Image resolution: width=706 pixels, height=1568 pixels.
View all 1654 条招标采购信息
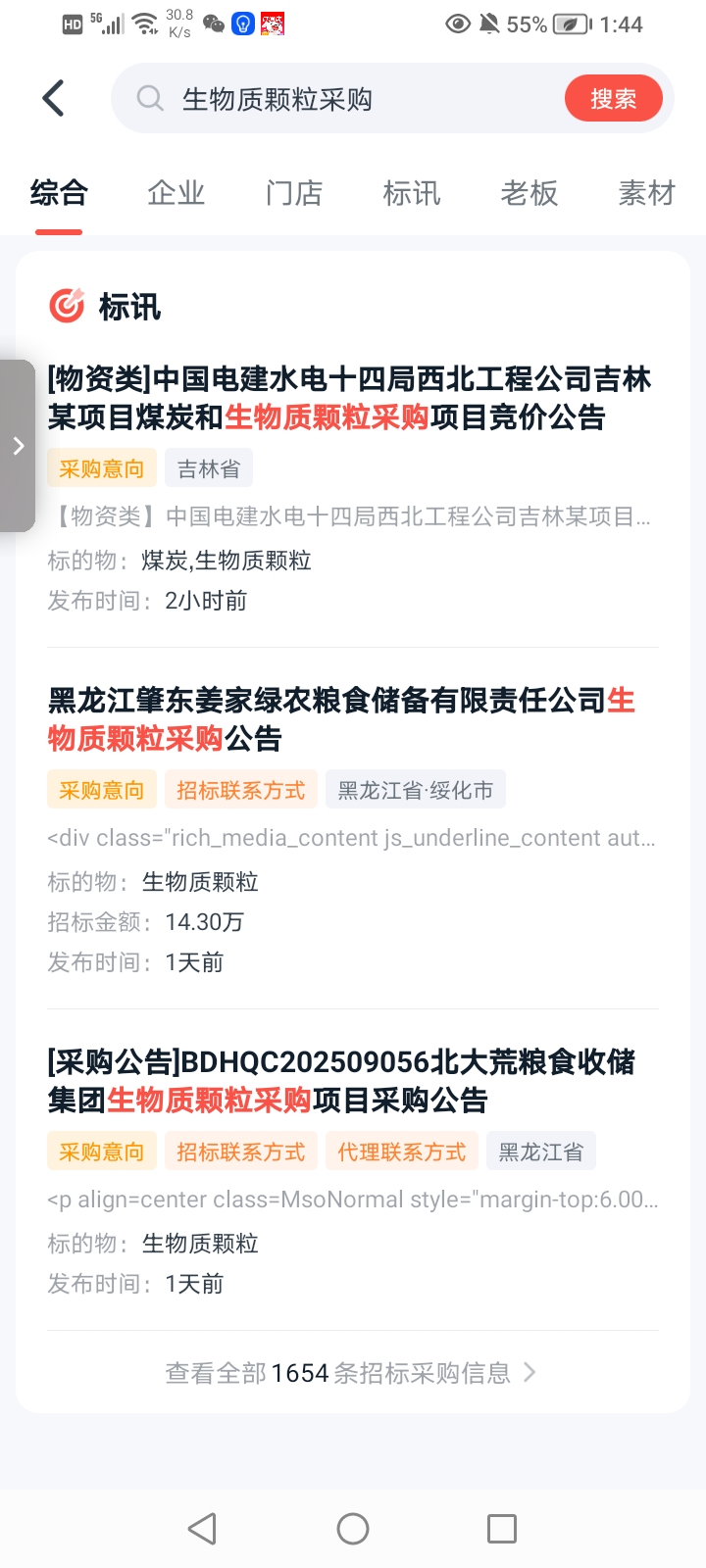pos(351,1373)
